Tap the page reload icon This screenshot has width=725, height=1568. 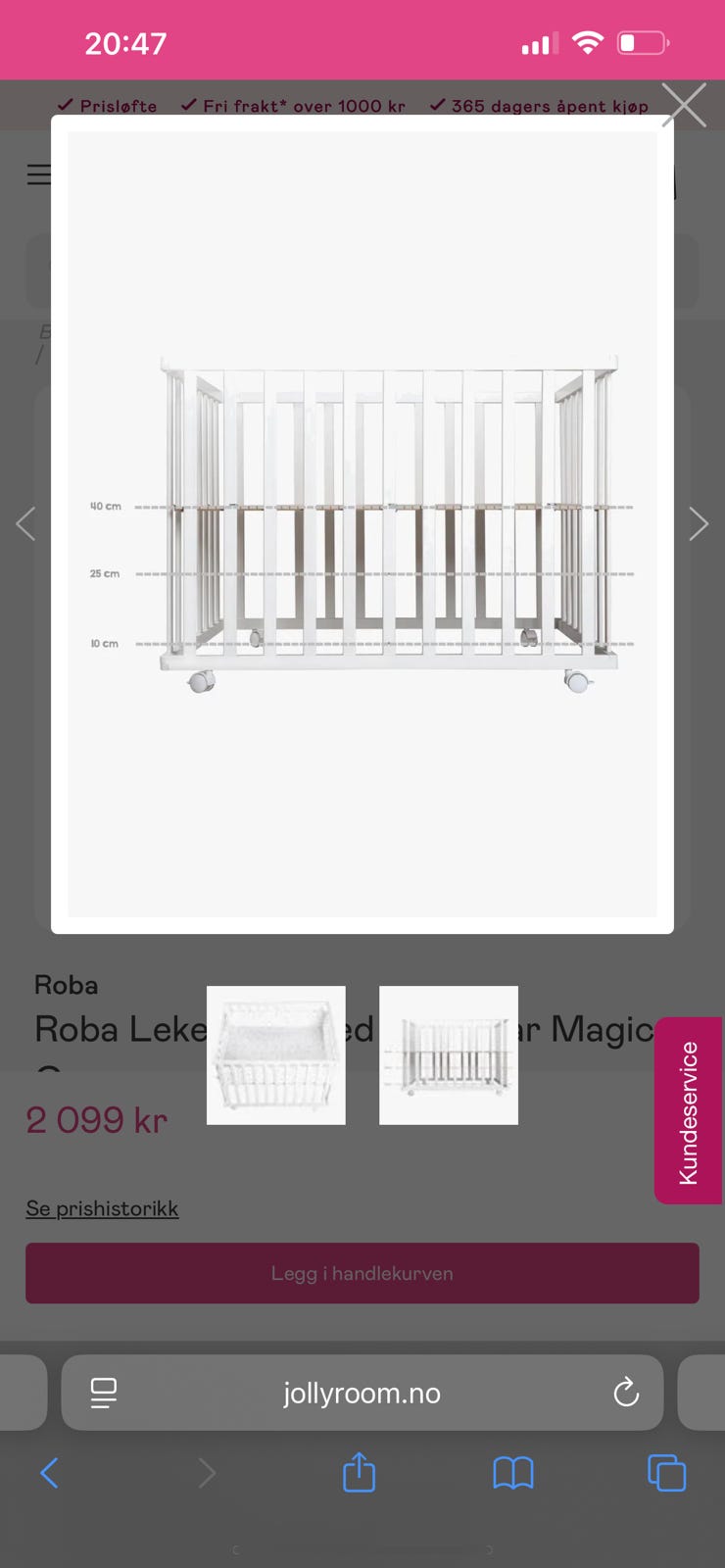click(x=626, y=1393)
